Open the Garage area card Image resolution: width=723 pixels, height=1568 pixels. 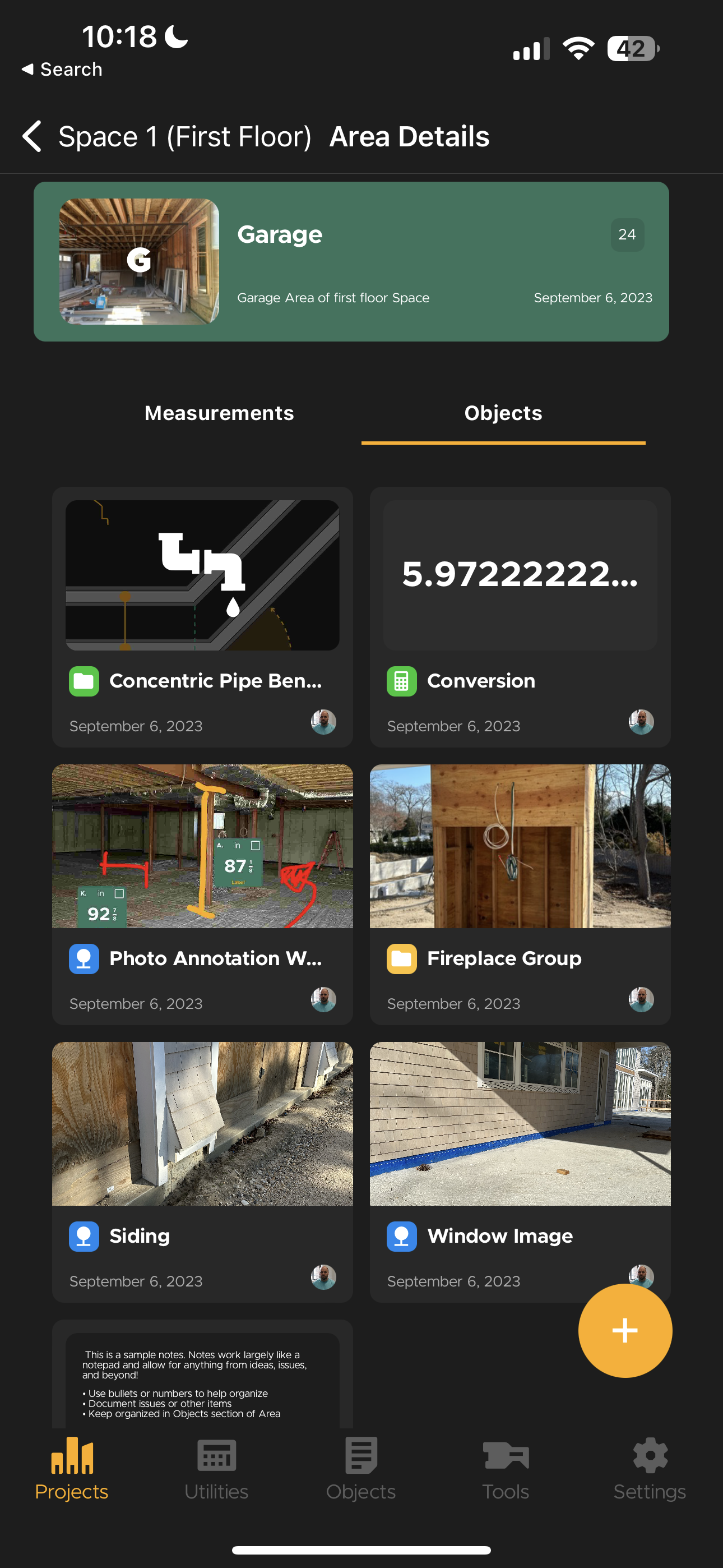[x=351, y=261]
